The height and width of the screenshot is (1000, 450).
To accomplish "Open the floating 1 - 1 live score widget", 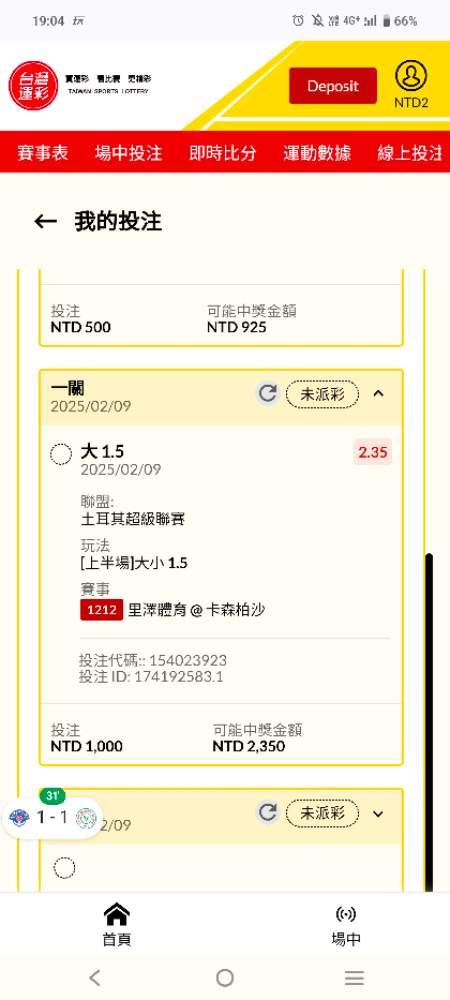I will click(52, 818).
